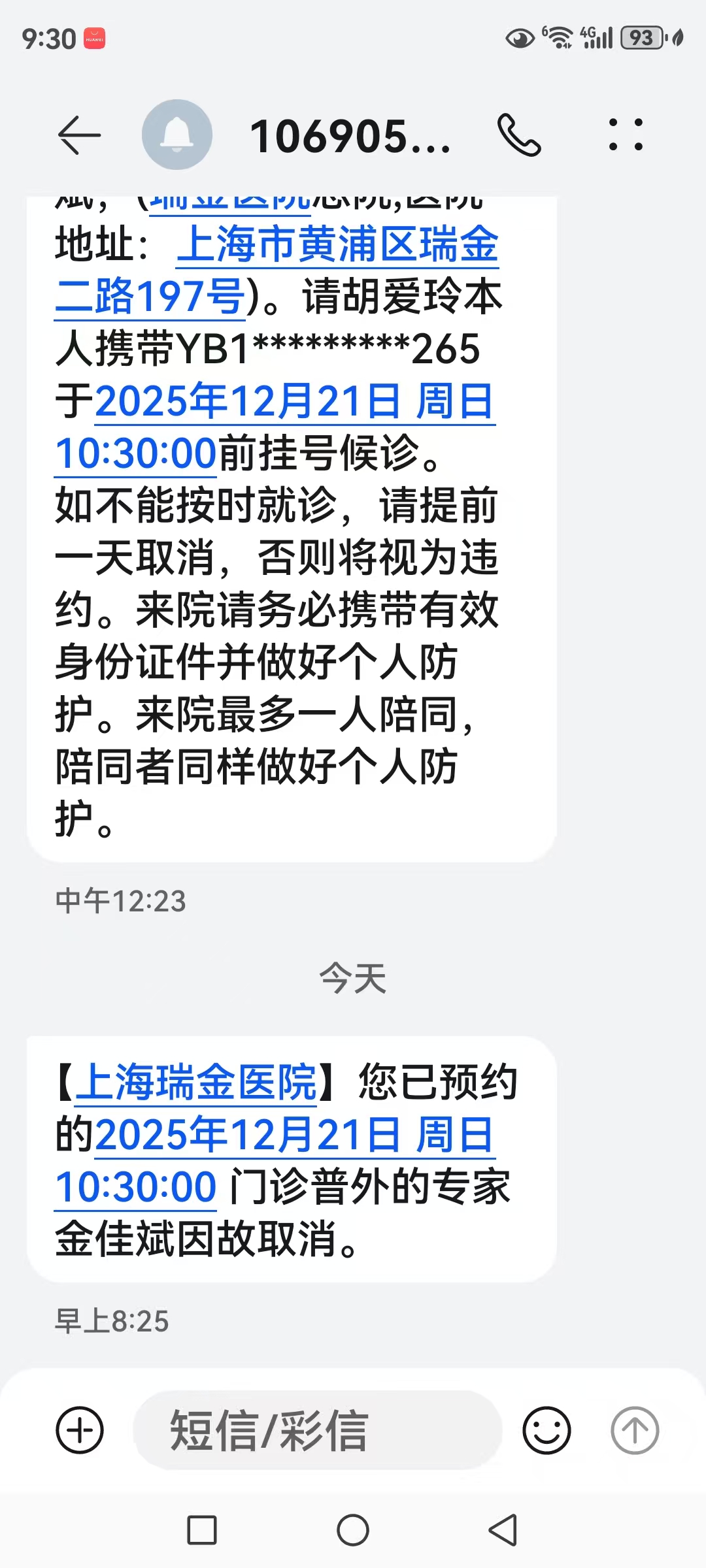706x1568 pixels.
Task: Tap the date link in the cancellation message
Action: coord(294,1135)
